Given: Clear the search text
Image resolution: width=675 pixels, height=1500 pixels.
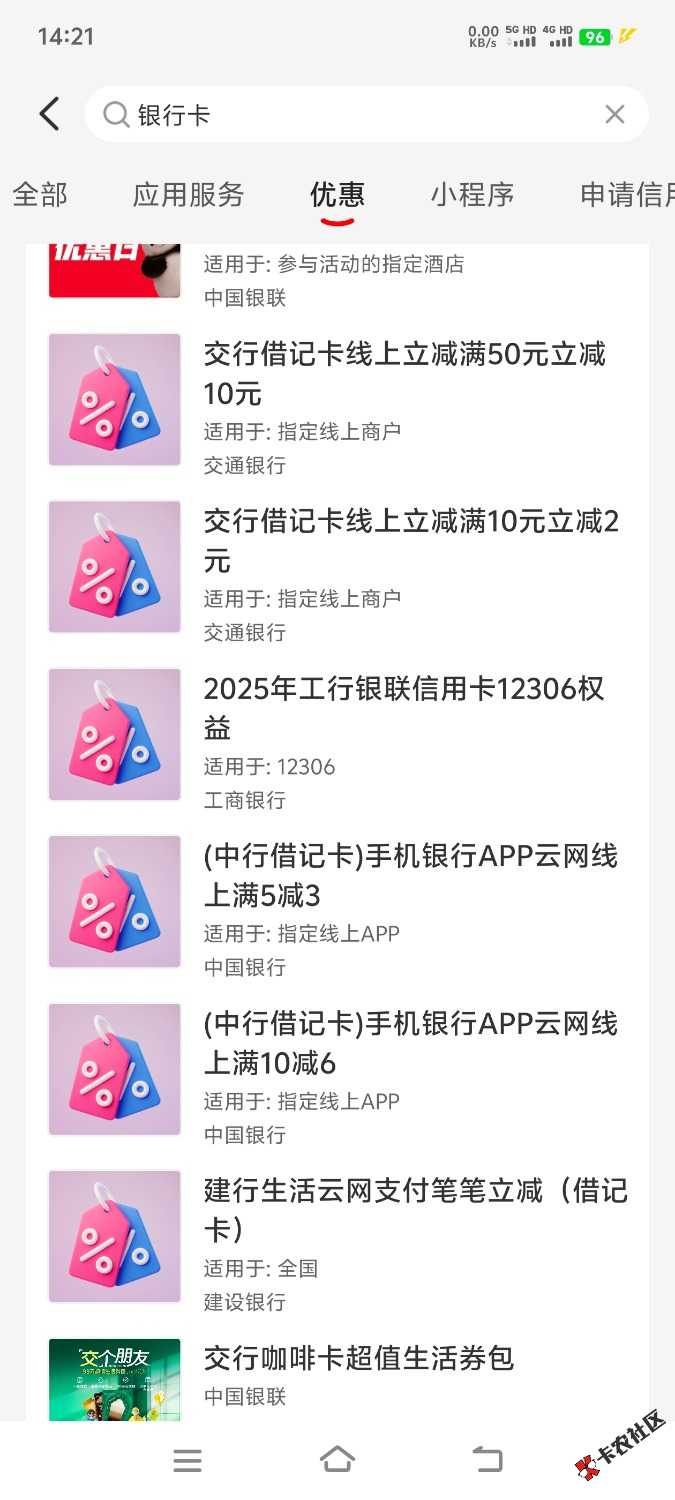Looking at the screenshot, I should pos(614,115).
